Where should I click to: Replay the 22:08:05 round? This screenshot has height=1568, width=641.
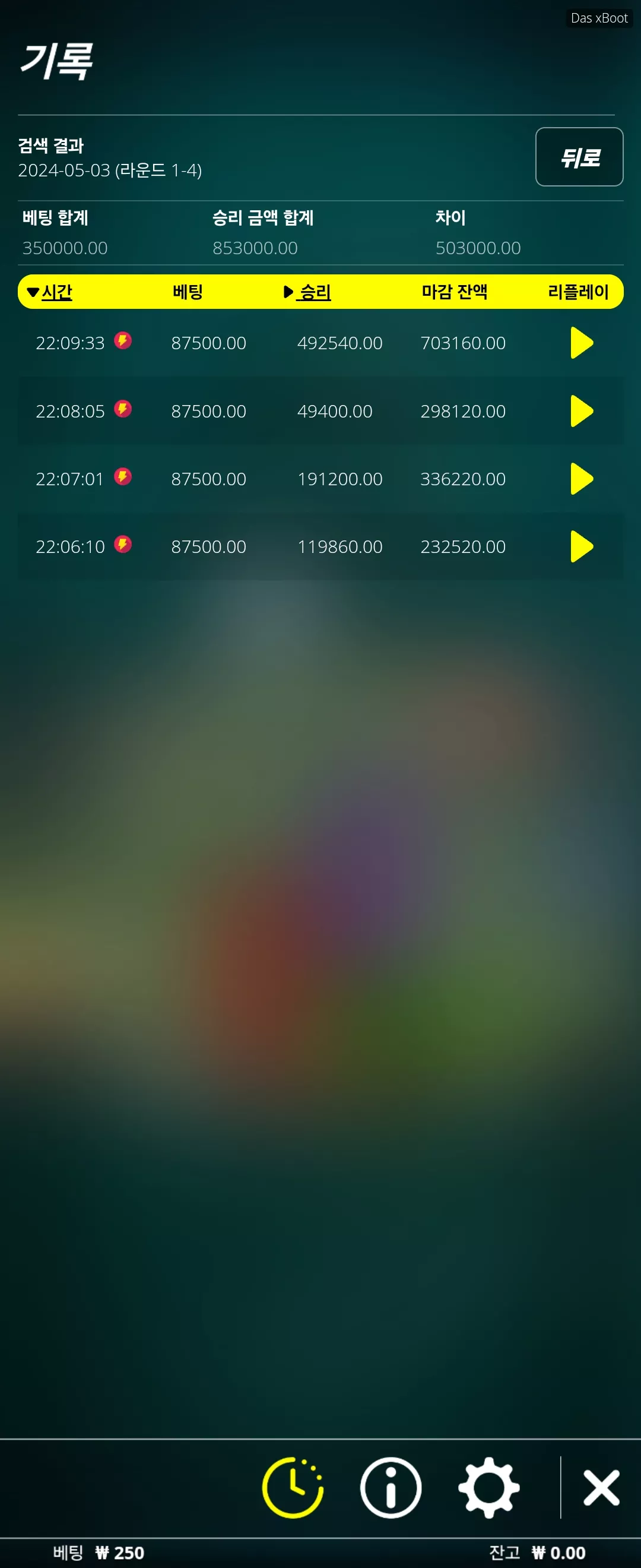582,411
